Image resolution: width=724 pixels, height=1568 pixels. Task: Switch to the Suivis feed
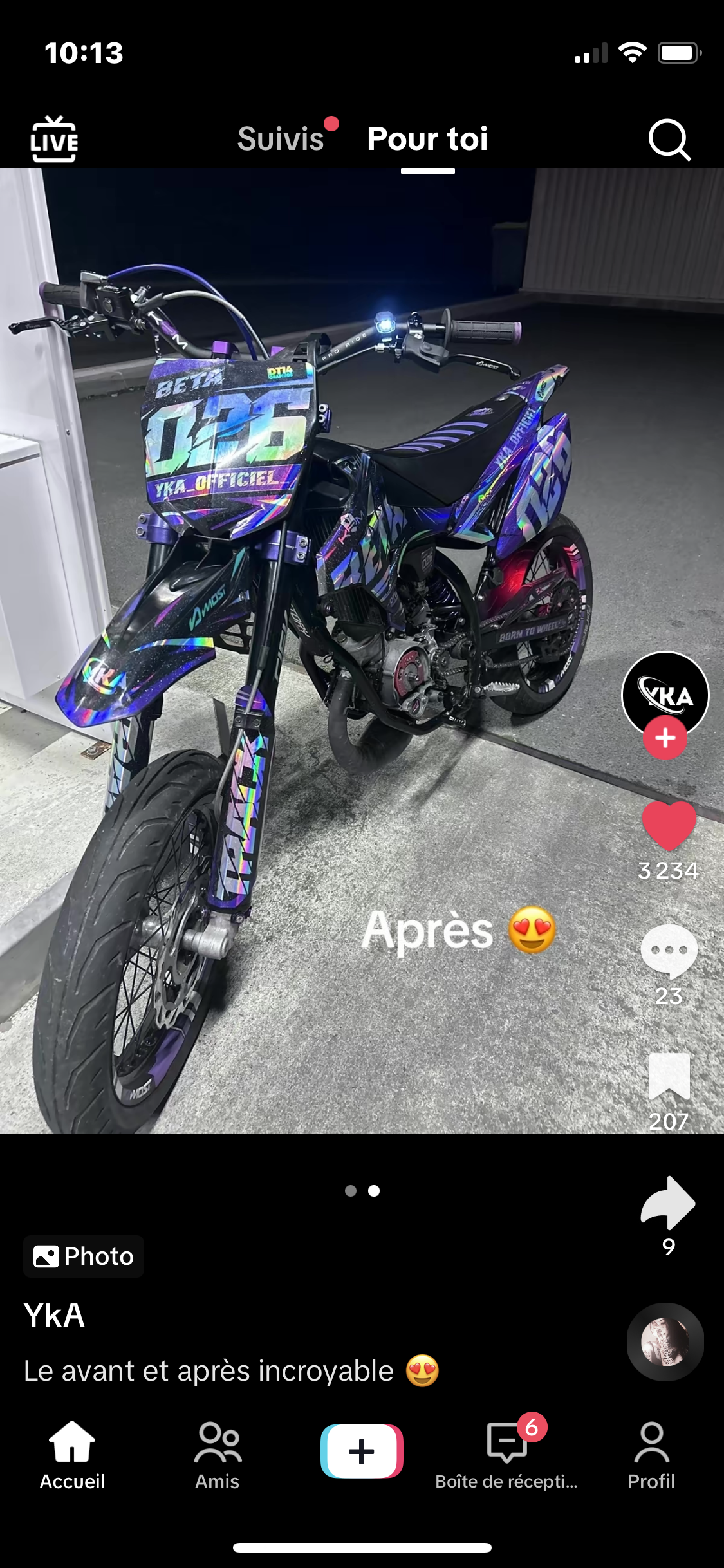(x=281, y=138)
